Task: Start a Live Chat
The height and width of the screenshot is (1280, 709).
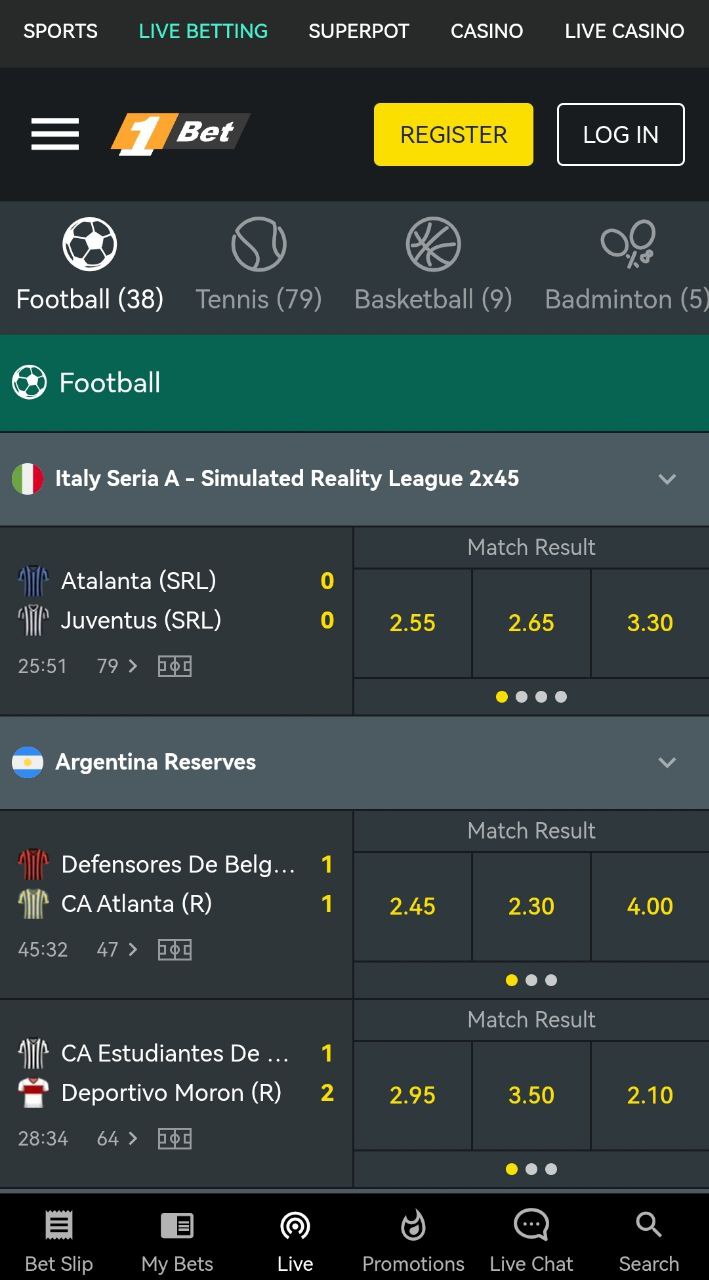Action: pyautogui.click(x=531, y=1241)
